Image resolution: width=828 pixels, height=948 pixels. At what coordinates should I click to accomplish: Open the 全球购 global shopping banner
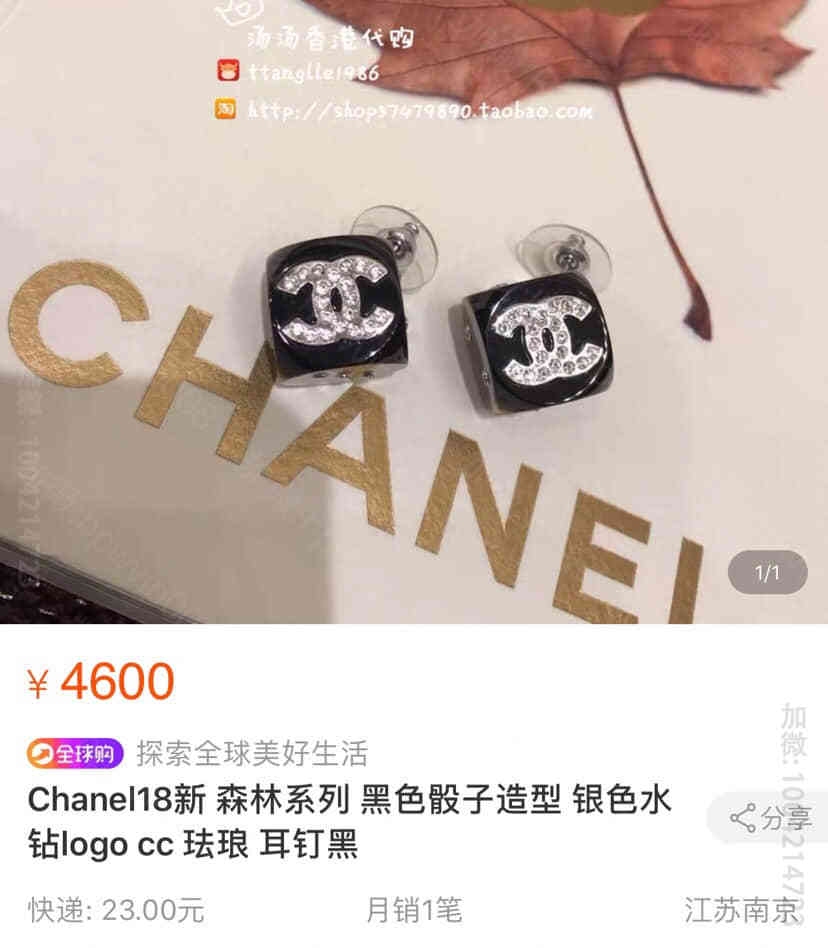(x=75, y=752)
